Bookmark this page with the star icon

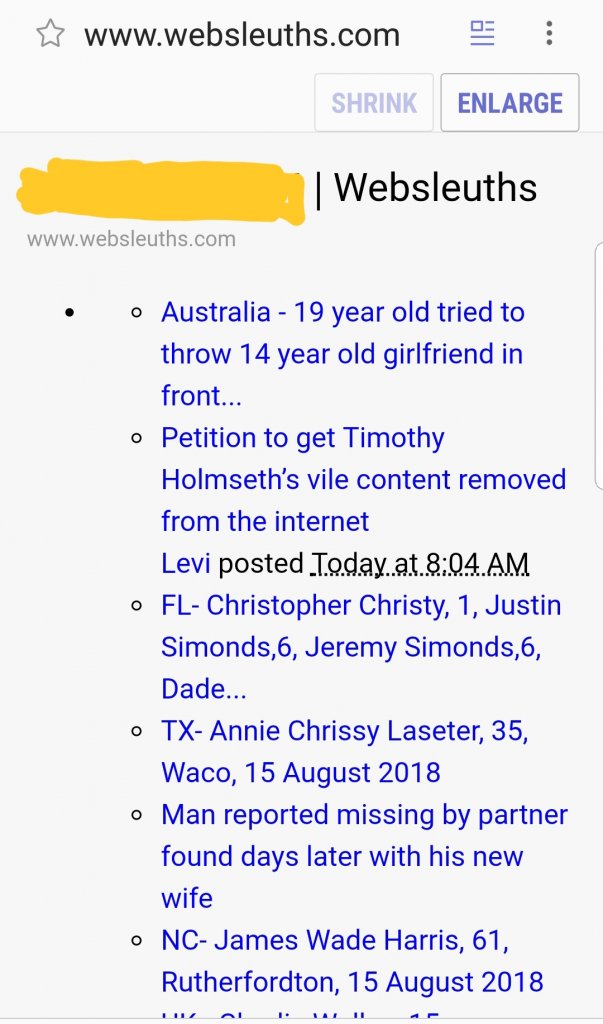pos(50,34)
